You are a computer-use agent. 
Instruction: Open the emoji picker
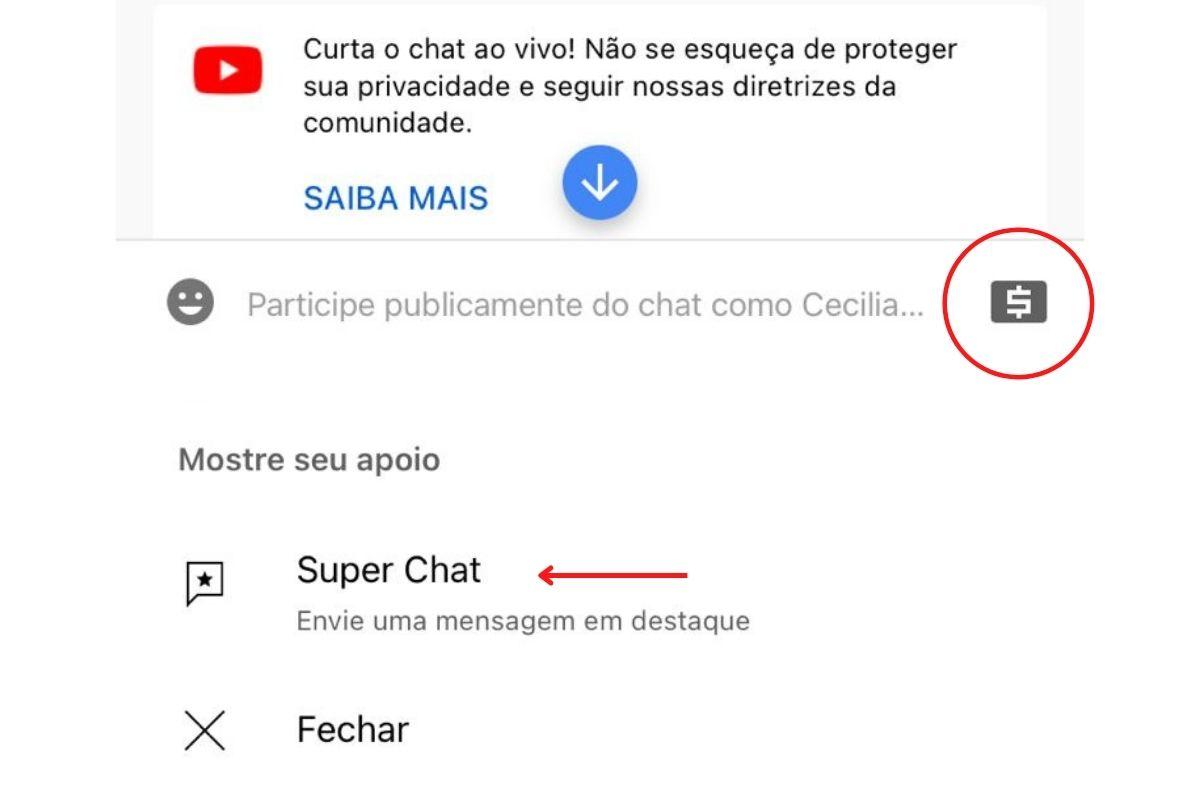click(190, 303)
